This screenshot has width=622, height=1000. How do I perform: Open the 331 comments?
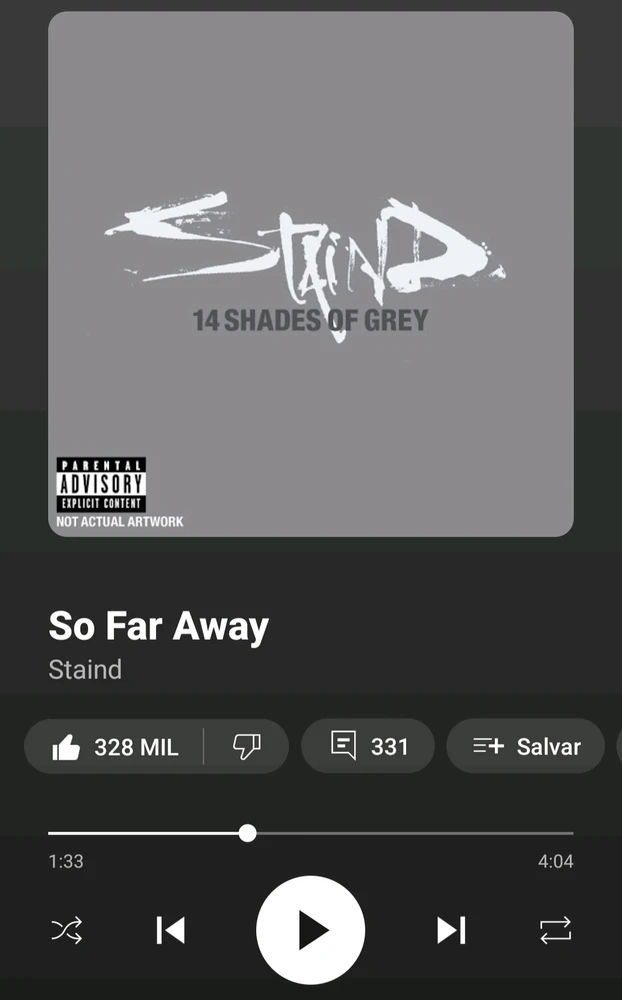click(x=368, y=746)
